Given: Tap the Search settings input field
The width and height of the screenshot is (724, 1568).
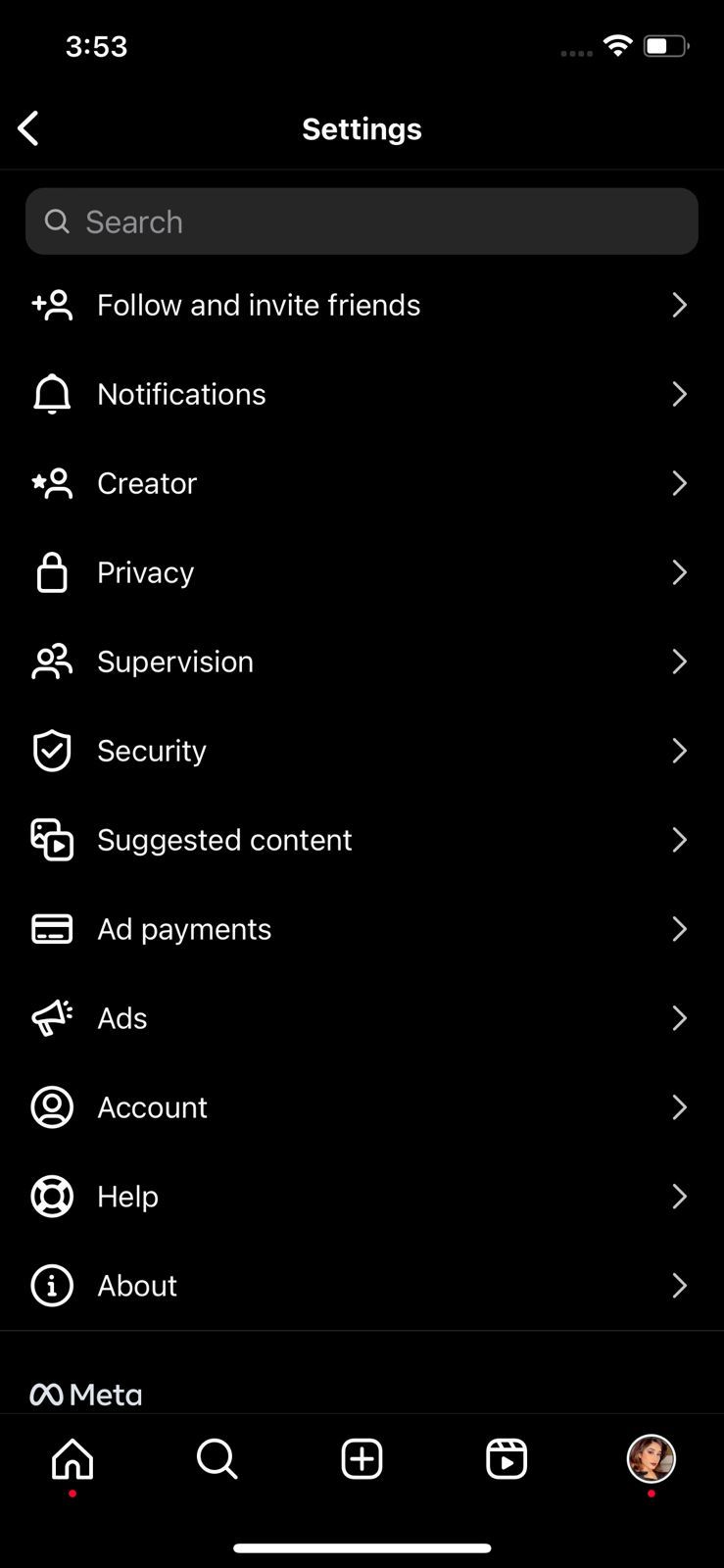Looking at the screenshot, I should click(362, 221).
